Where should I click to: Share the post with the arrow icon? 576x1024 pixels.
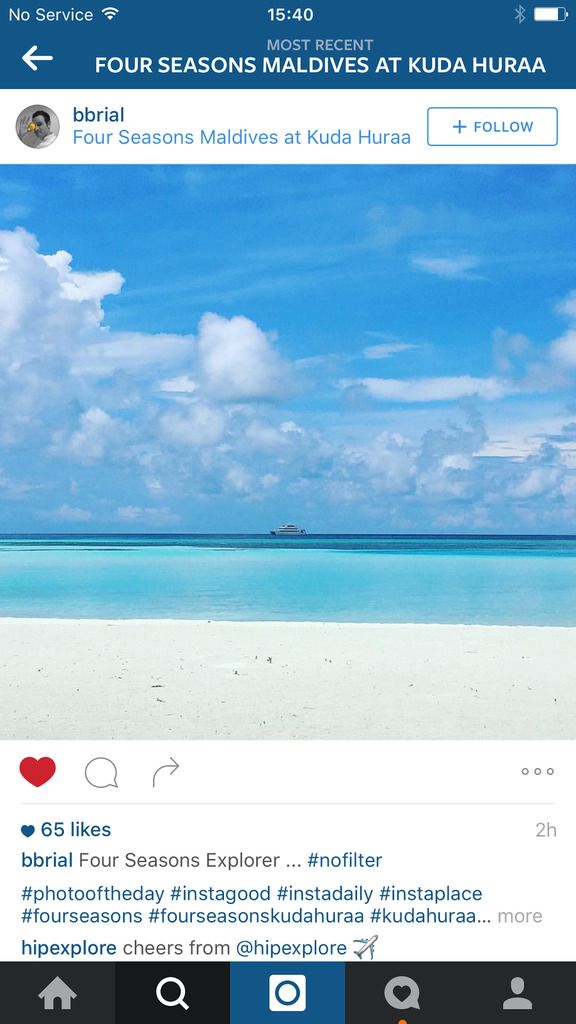(165, 773)
